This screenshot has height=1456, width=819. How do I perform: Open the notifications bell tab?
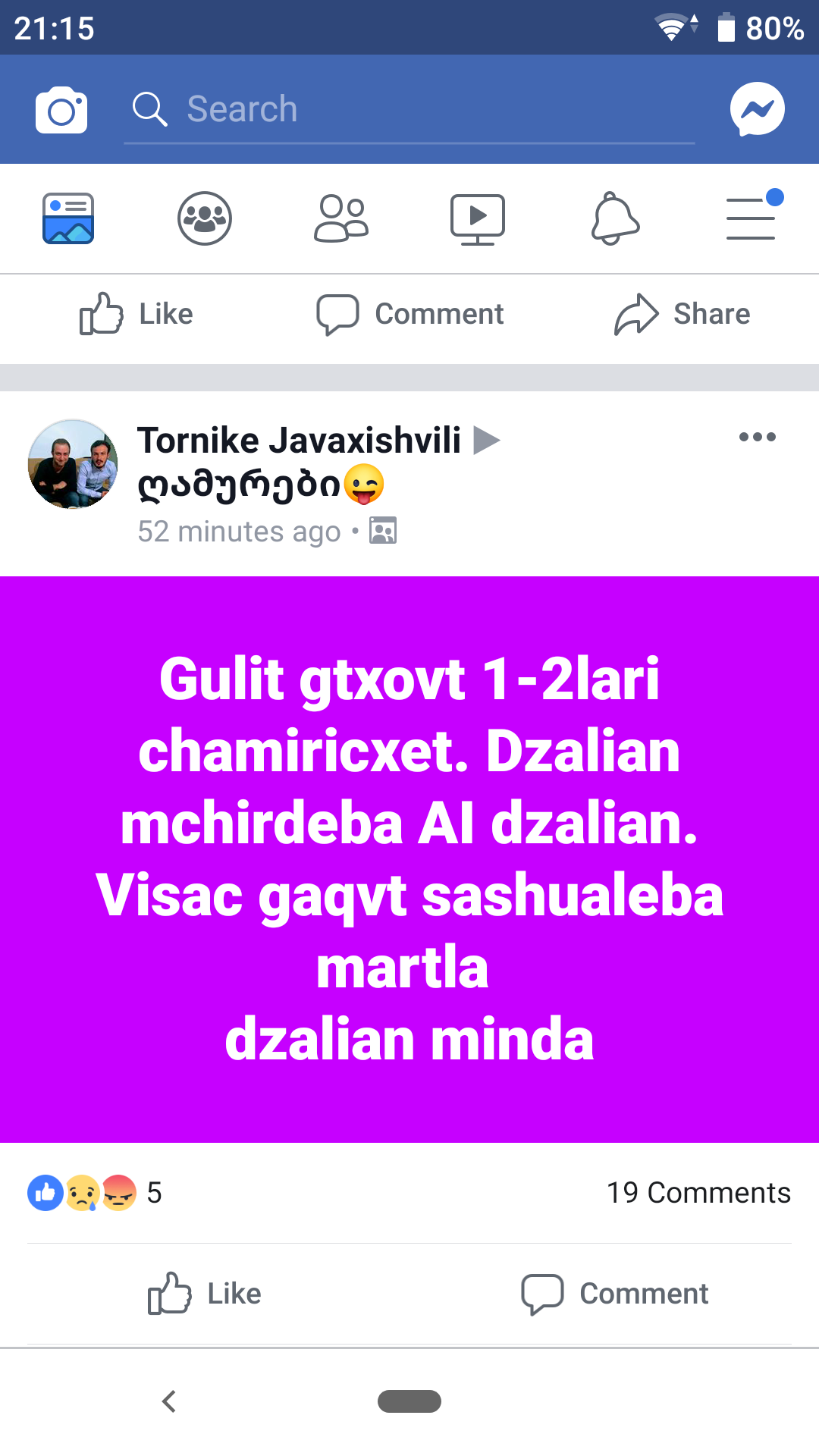tap(614, 218)
